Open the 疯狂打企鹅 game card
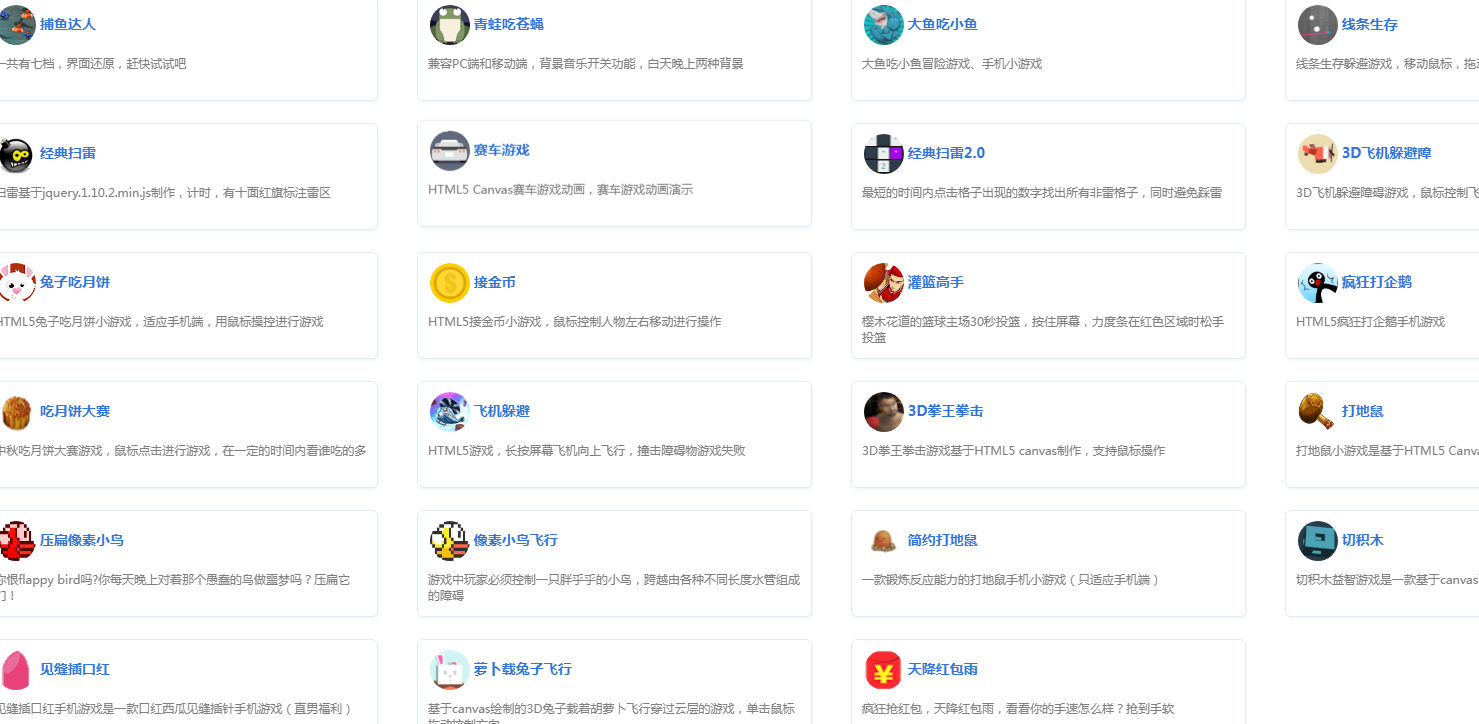Image resolution: width=1479 pixels, height=724 pixels. (x=1376, y=283)
